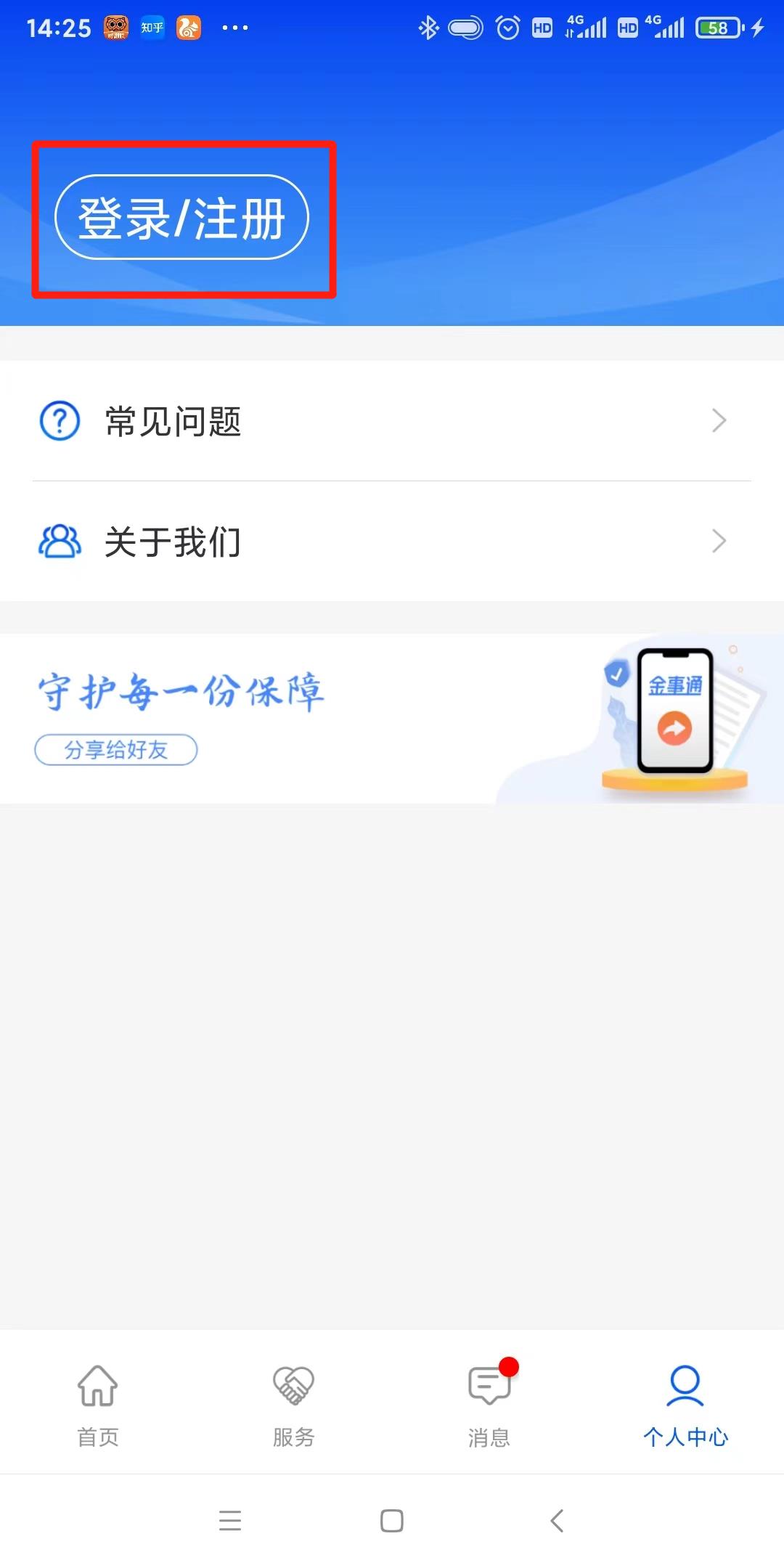This screenshot has height=1568, width=784.
Task: Click the 登录/注册 button
Action: (181, 216)
